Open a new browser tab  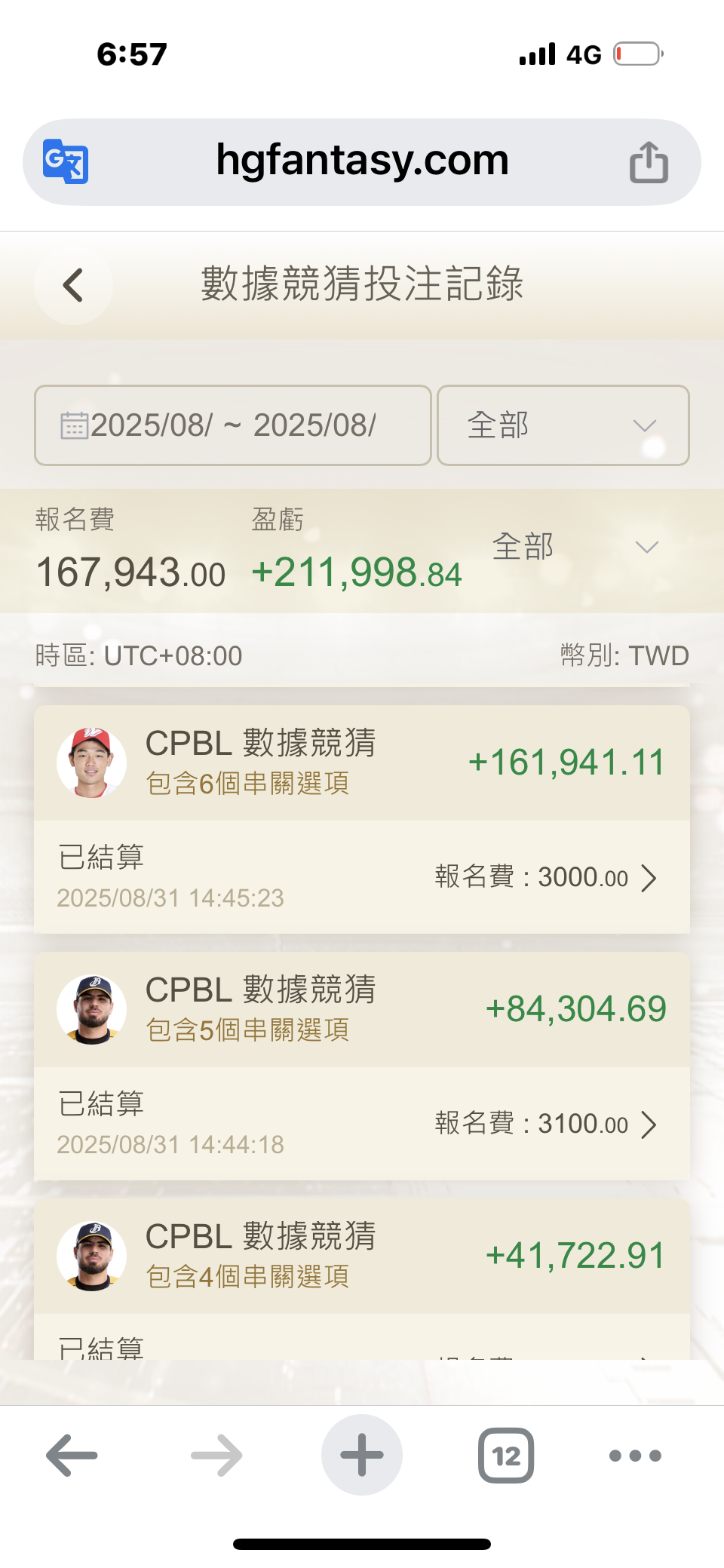point(362,1455)
